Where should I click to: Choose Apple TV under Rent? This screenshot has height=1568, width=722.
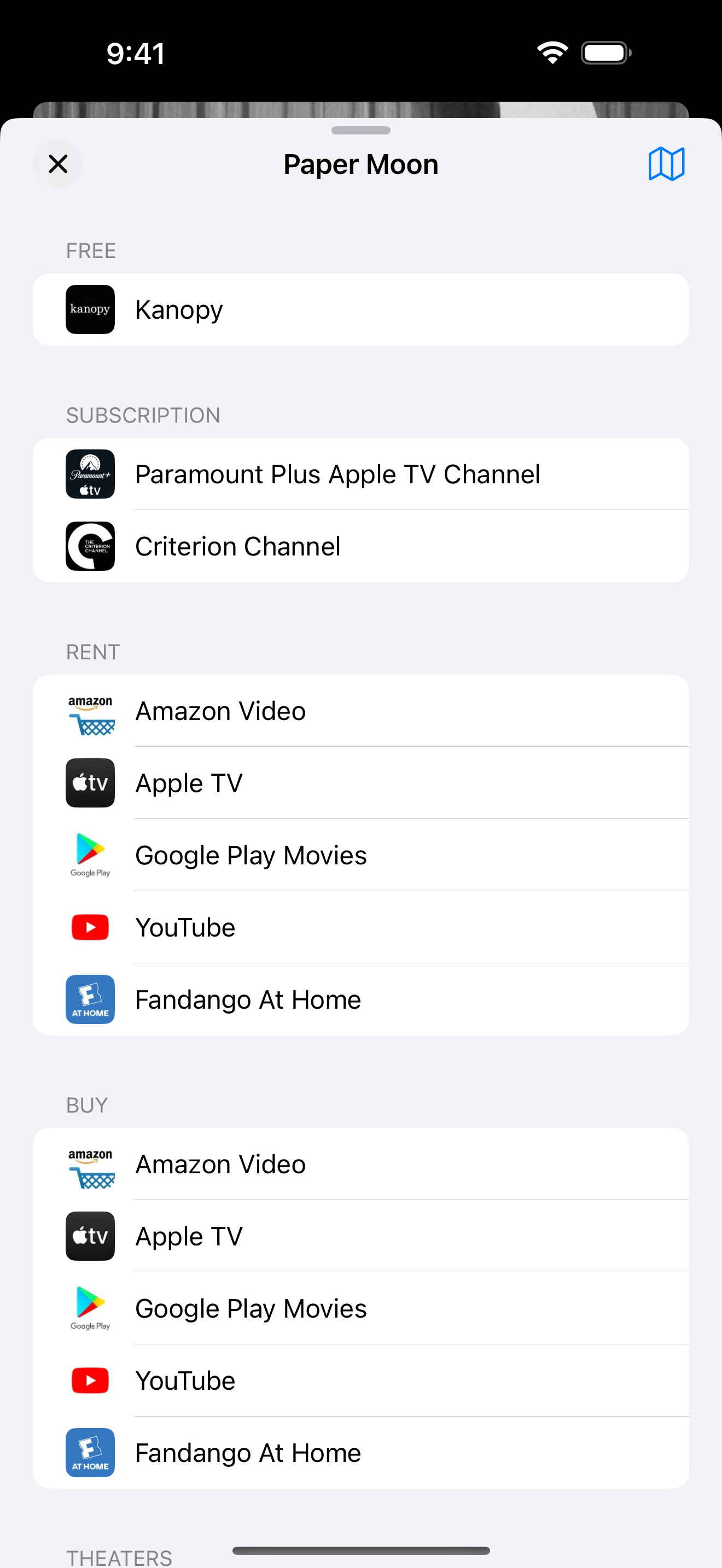click(360, 783)
